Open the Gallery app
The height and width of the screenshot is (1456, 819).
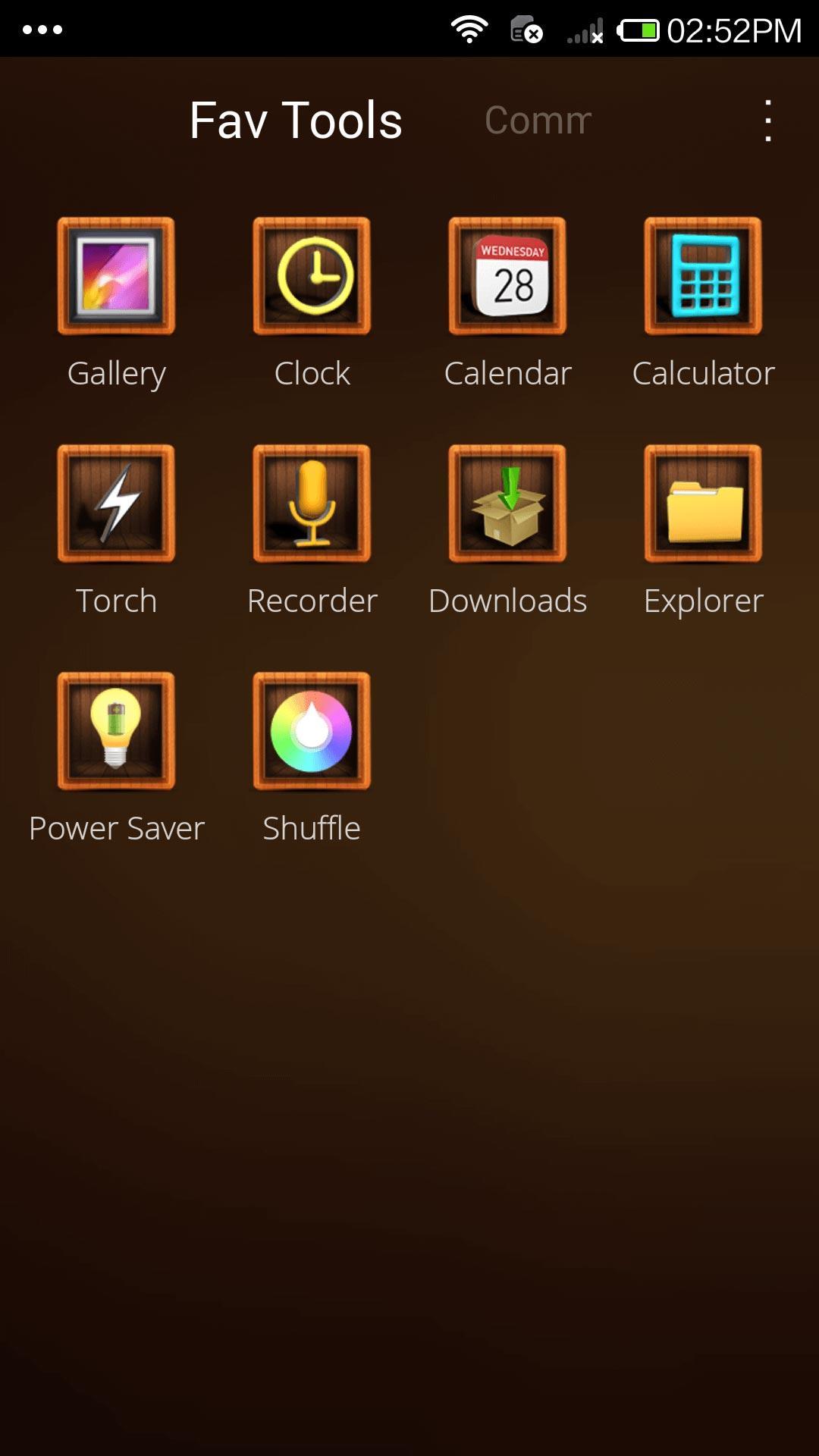click(116, 276)
